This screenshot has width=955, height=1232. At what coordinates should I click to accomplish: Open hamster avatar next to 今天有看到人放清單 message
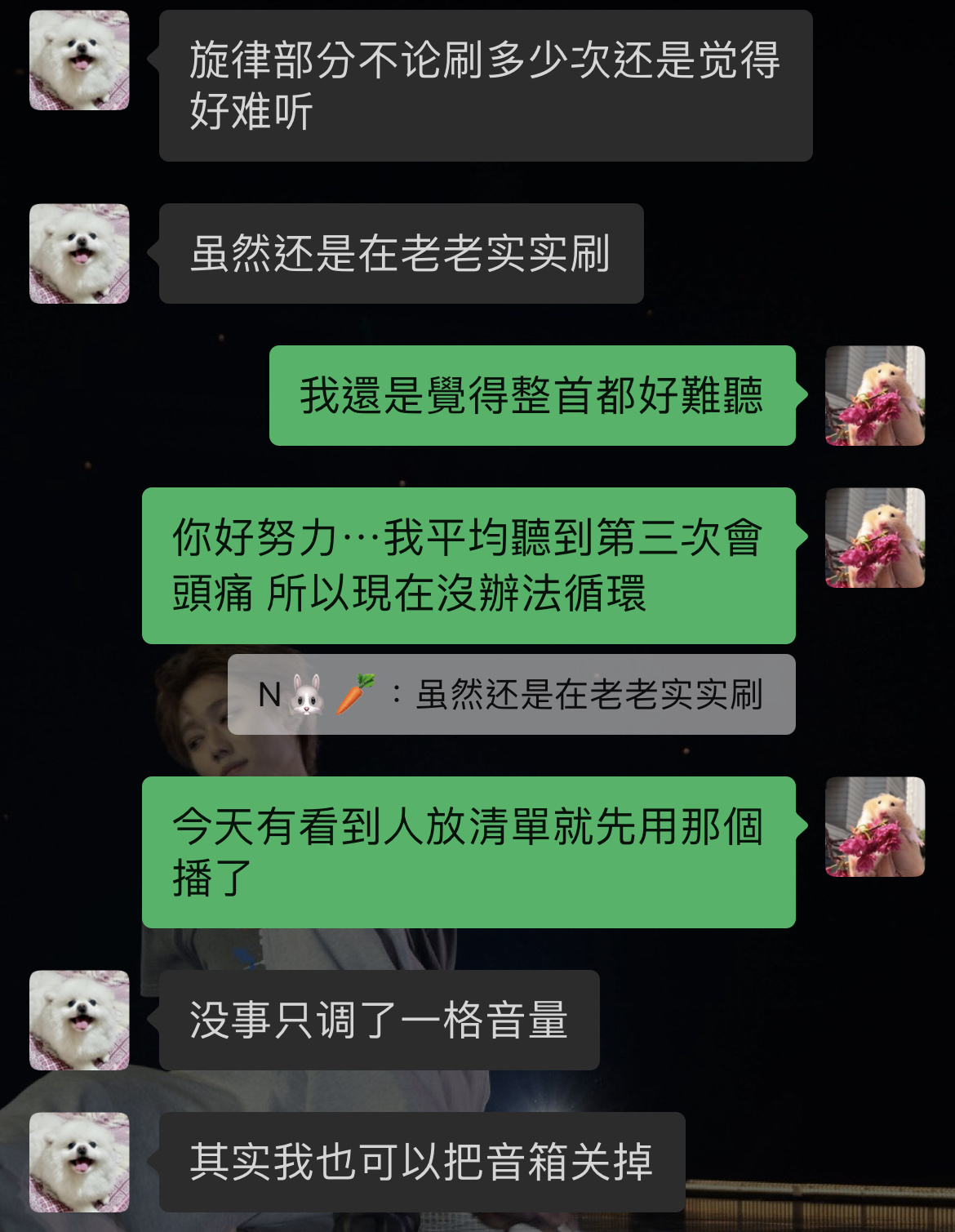(x=874, y=827)
